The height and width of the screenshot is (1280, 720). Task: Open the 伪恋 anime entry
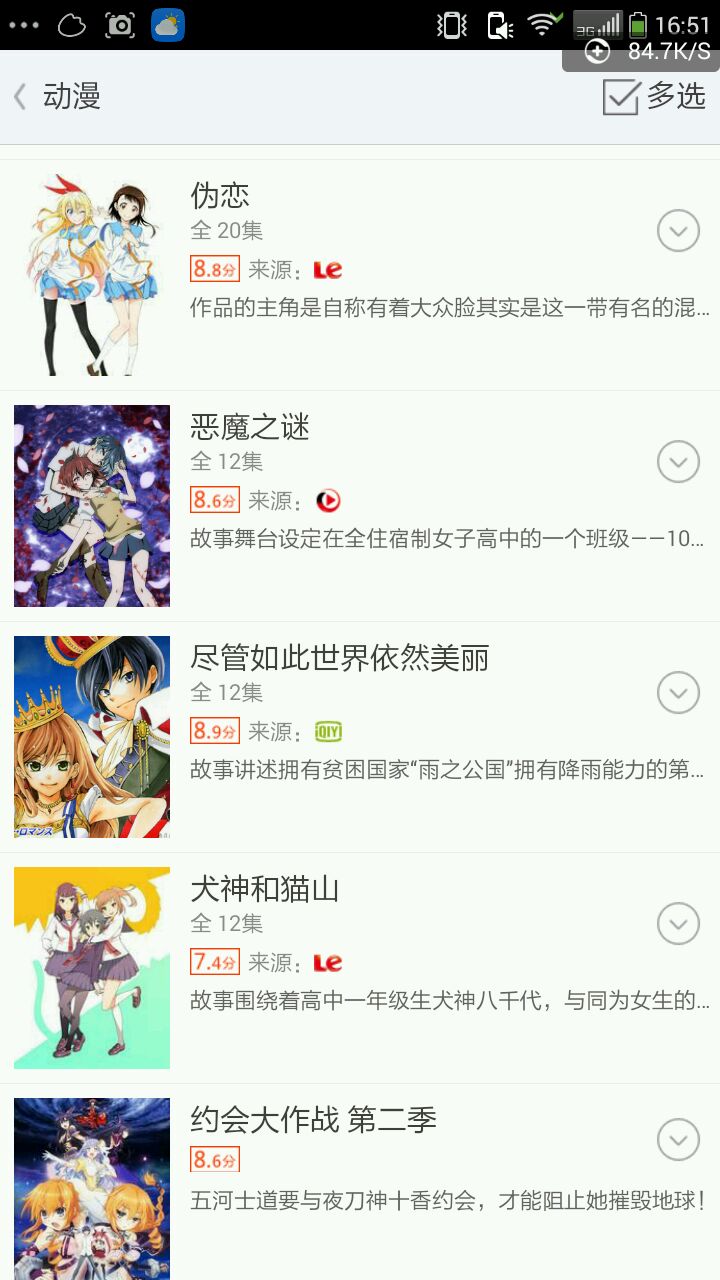pos(220,196)
